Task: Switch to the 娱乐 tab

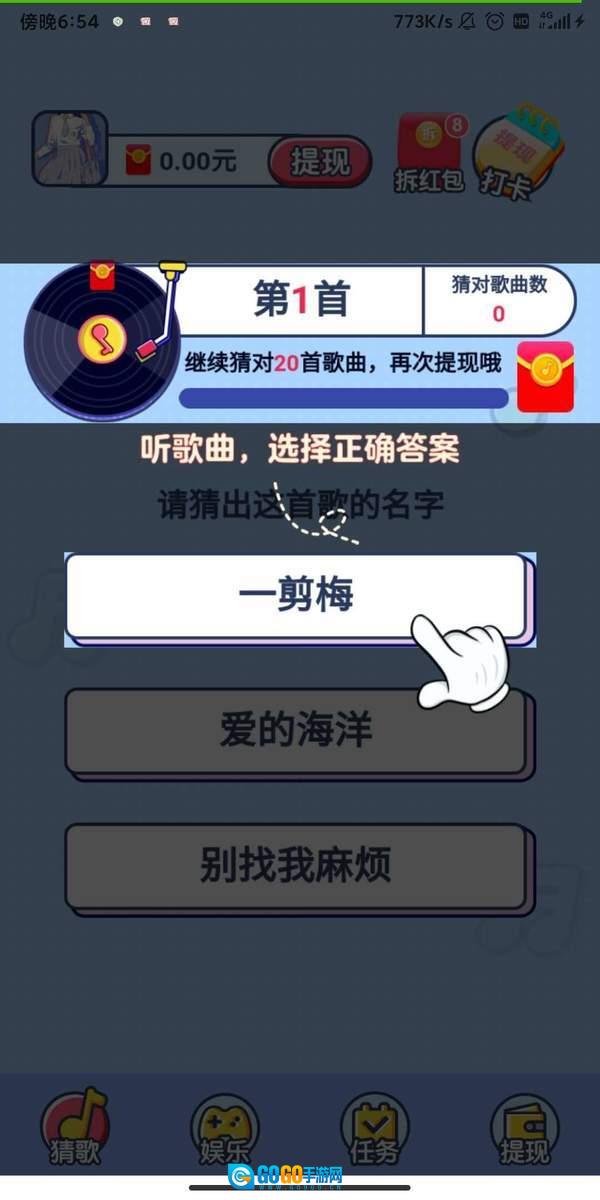Action: coord(225,1130)
